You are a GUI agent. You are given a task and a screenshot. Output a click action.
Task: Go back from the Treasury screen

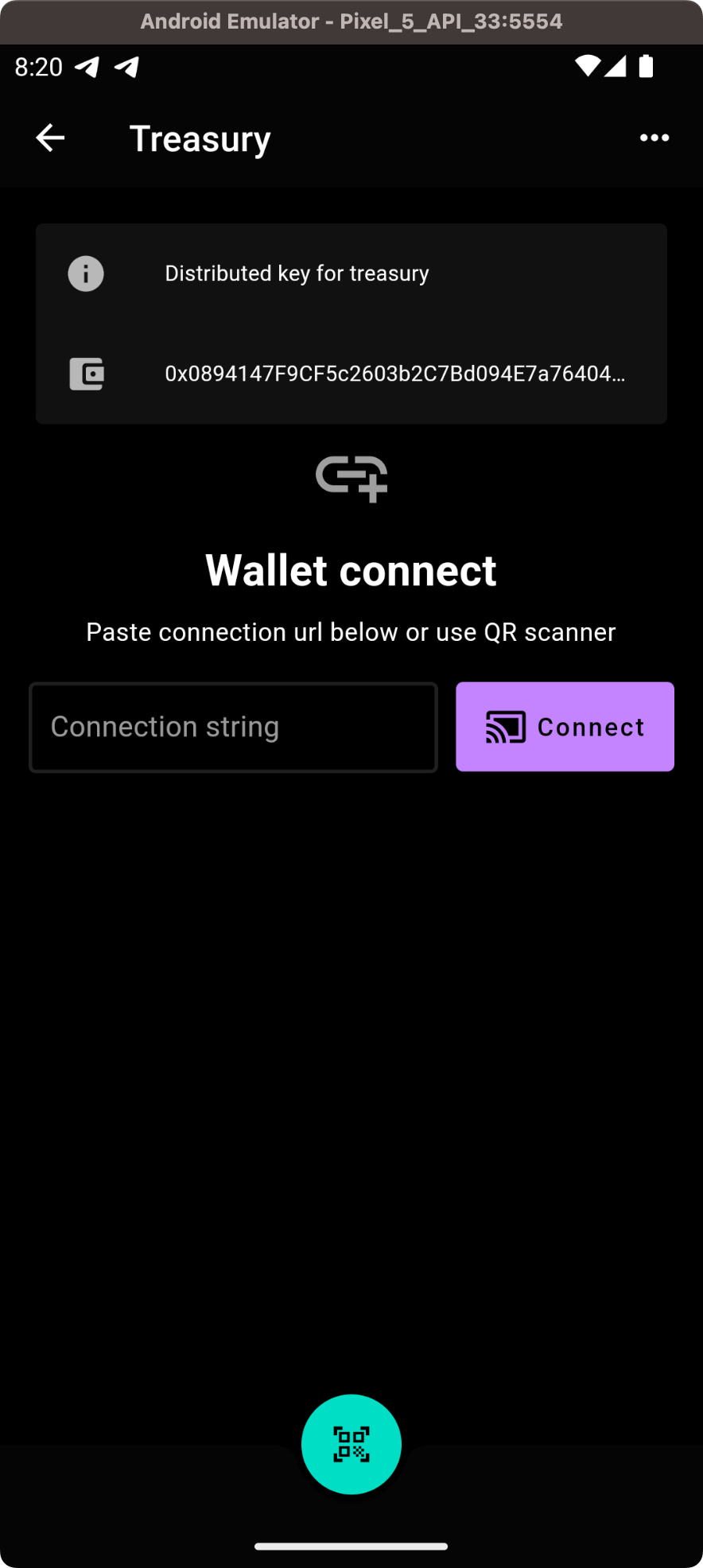50,138
